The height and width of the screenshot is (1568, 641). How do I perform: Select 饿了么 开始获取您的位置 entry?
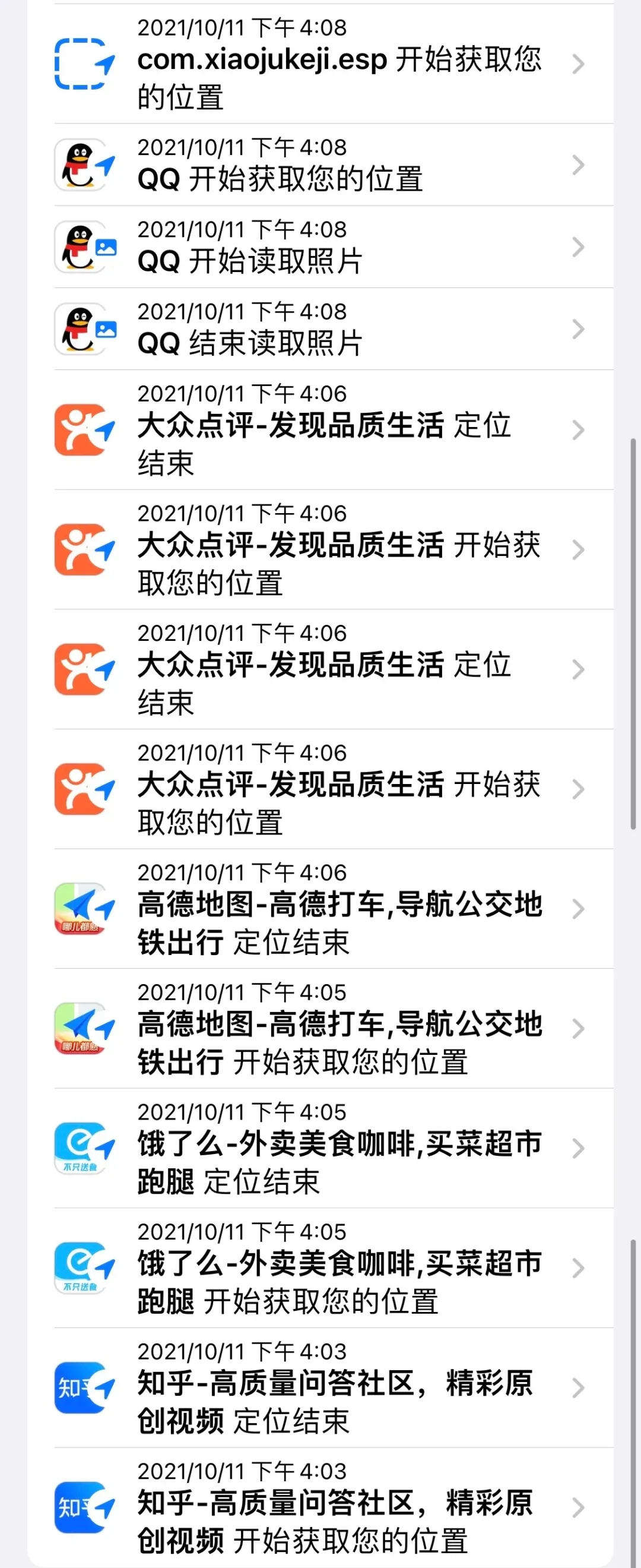pyautogui.click(x=339, y=1269)
